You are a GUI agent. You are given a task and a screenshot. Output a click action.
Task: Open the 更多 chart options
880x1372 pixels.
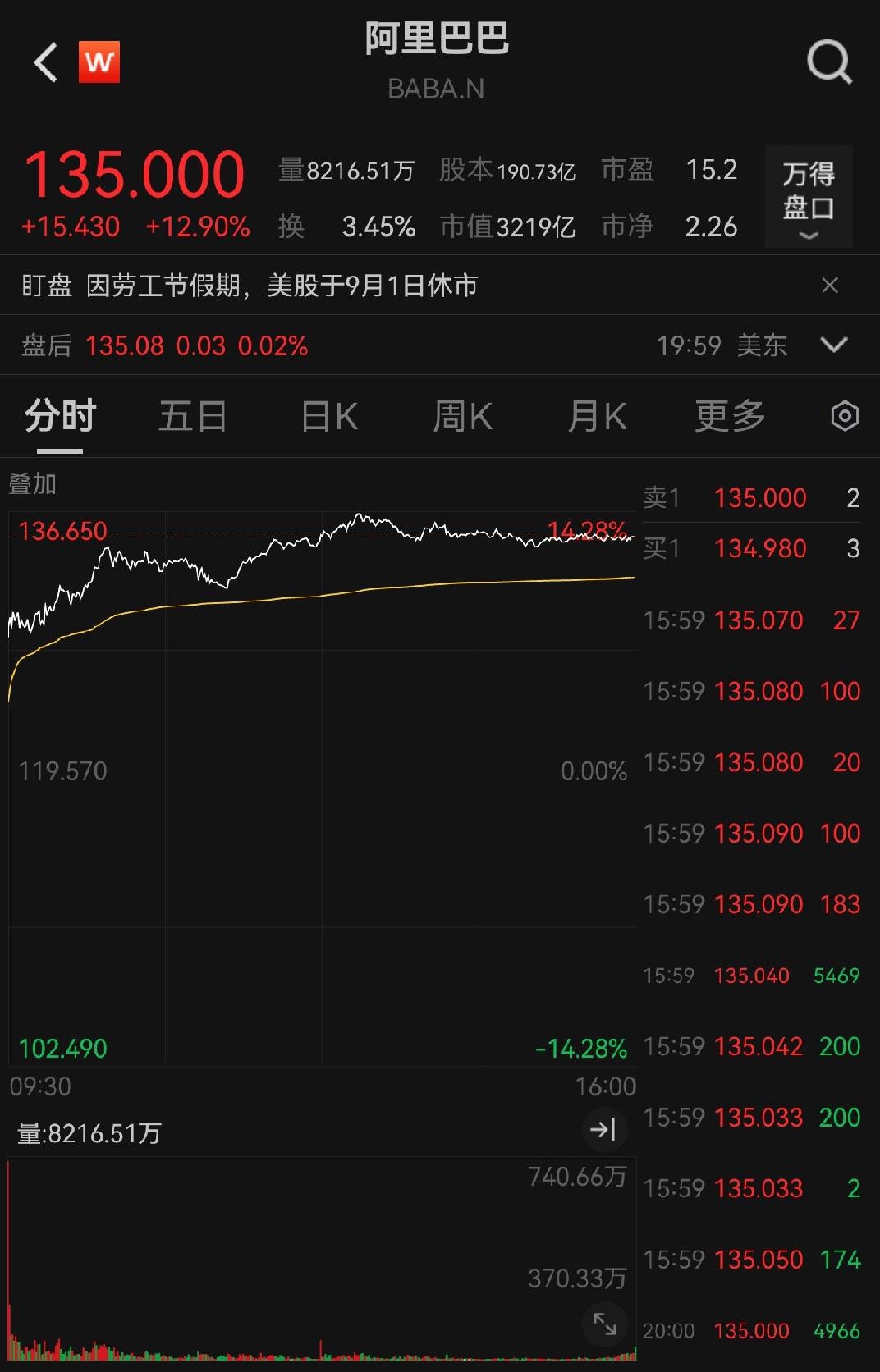[730, 416]
